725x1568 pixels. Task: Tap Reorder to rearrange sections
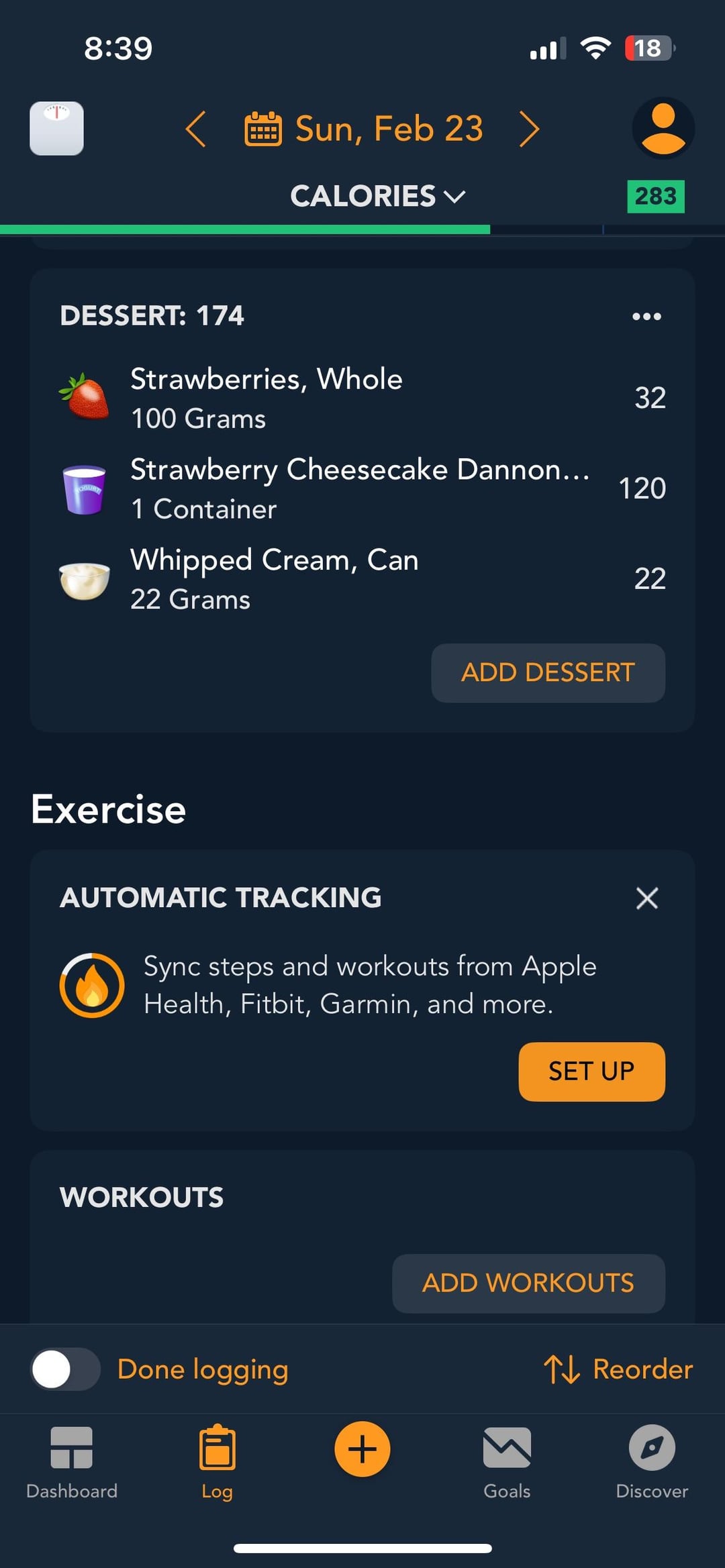(618, 1369)
